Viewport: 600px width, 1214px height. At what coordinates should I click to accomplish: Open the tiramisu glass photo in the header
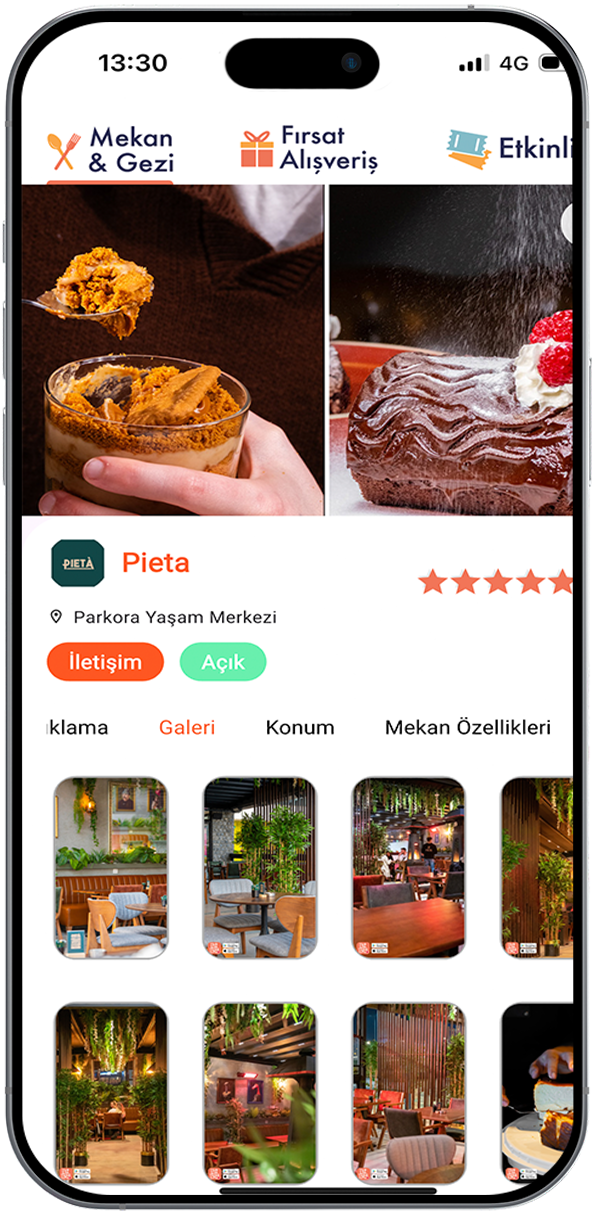[x=173, y=350]
